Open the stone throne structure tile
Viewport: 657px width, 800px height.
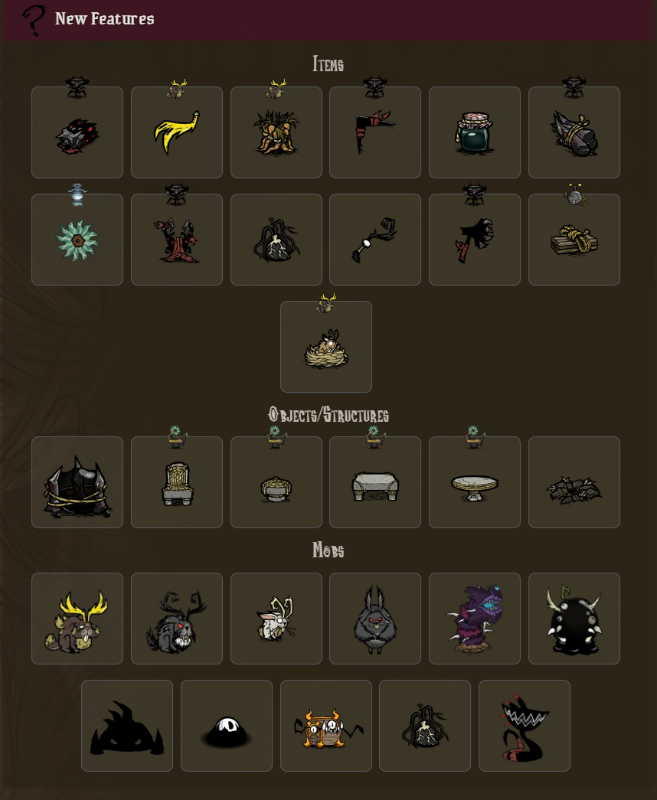176,482
